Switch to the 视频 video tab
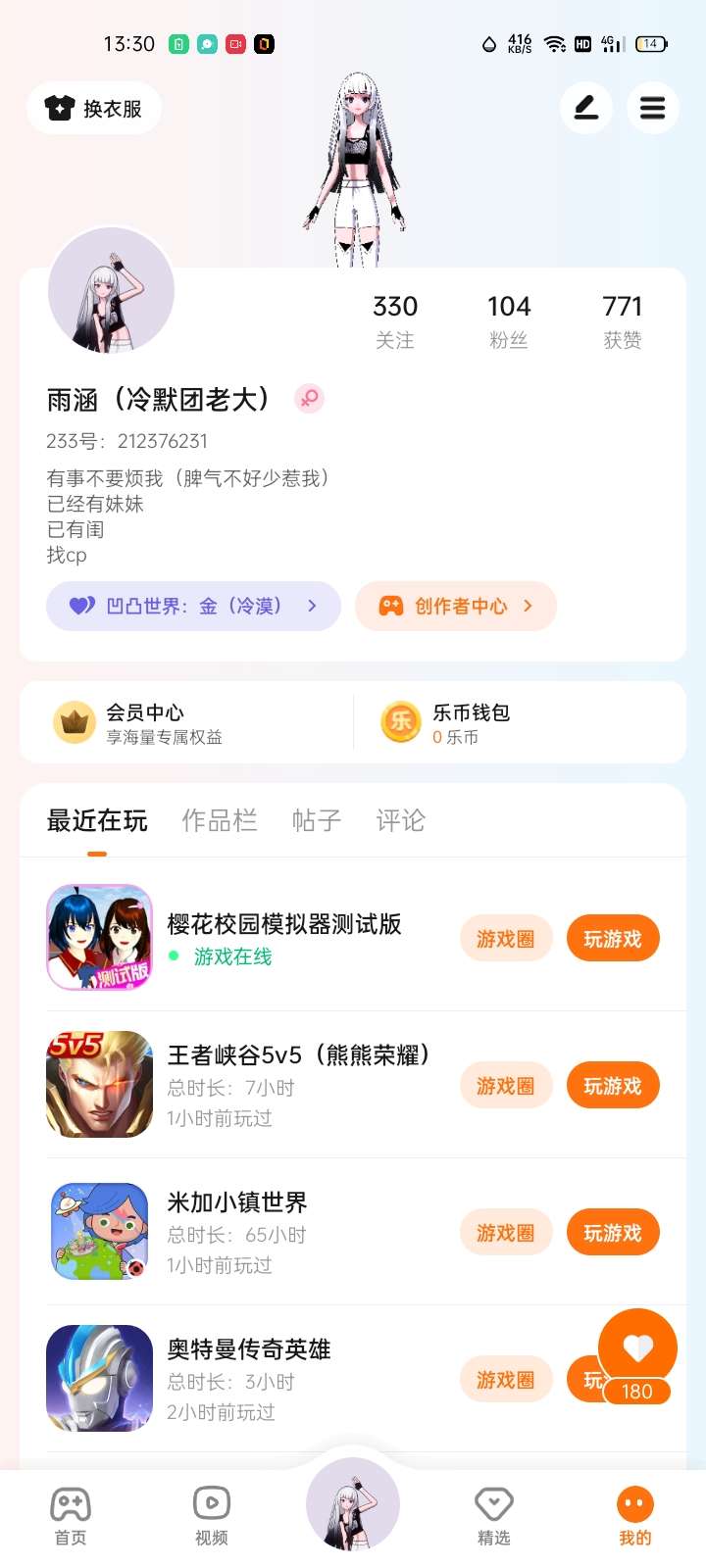The width and height of the screenshot is (706, 1568). [x=212, y=1515]
